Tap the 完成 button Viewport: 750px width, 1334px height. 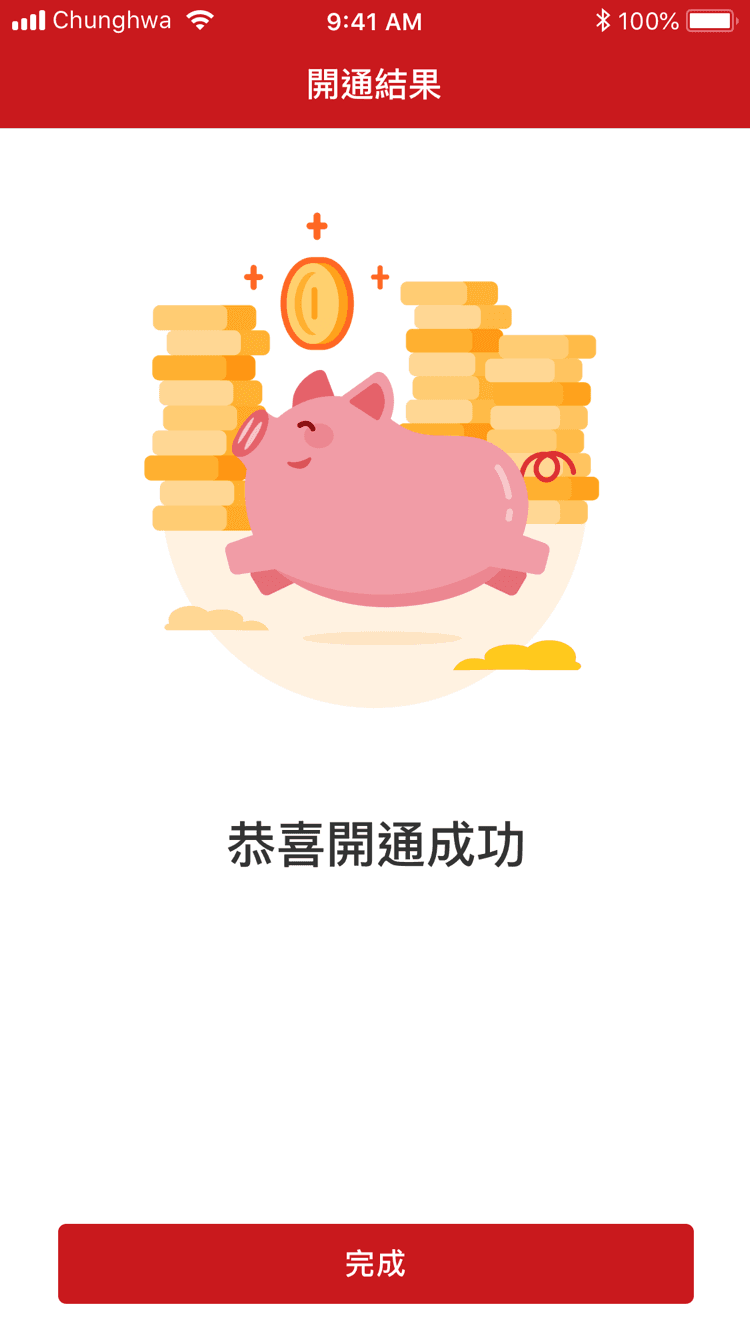(375, 1263)
